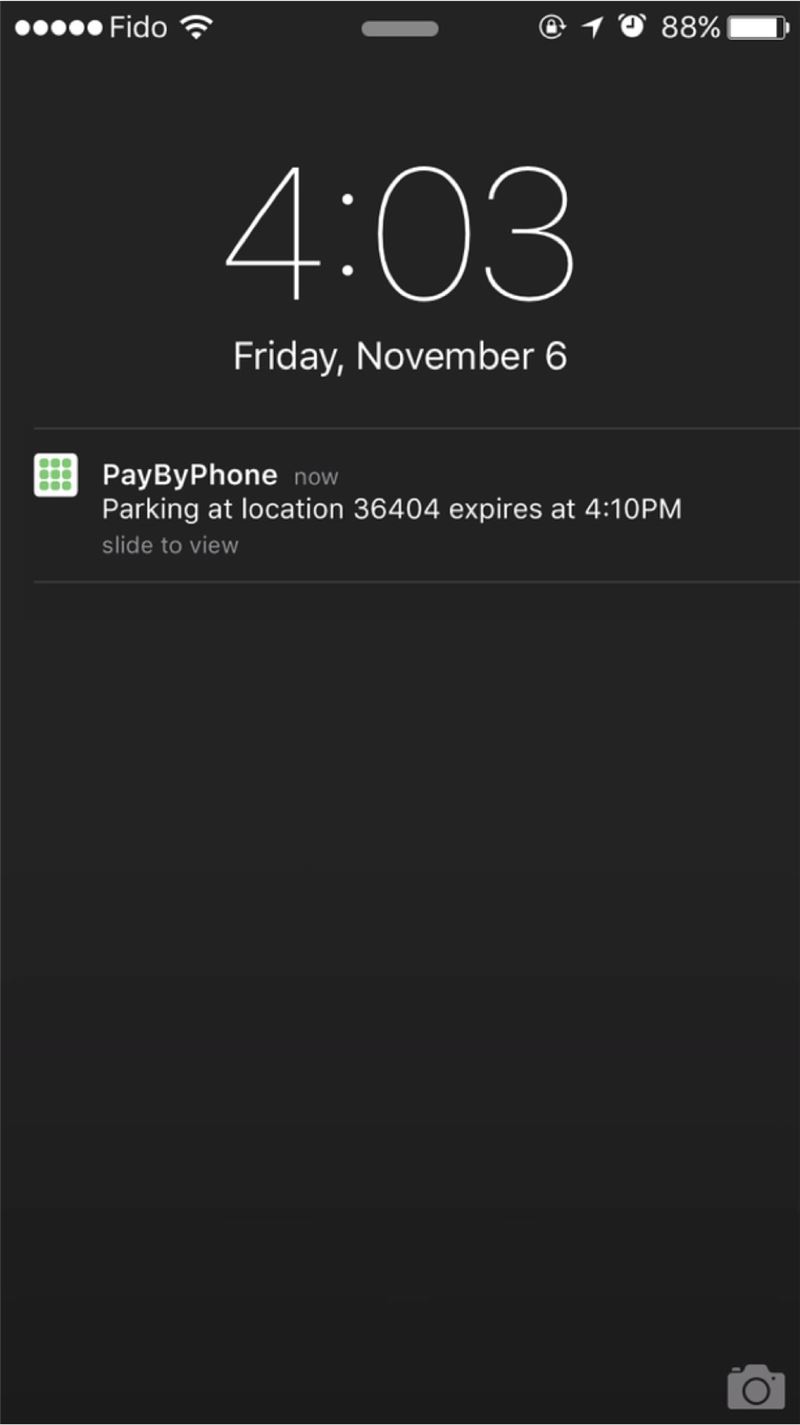Tap the camera icon shortcut
800x1425 pixels.
tap(755, 1385)
